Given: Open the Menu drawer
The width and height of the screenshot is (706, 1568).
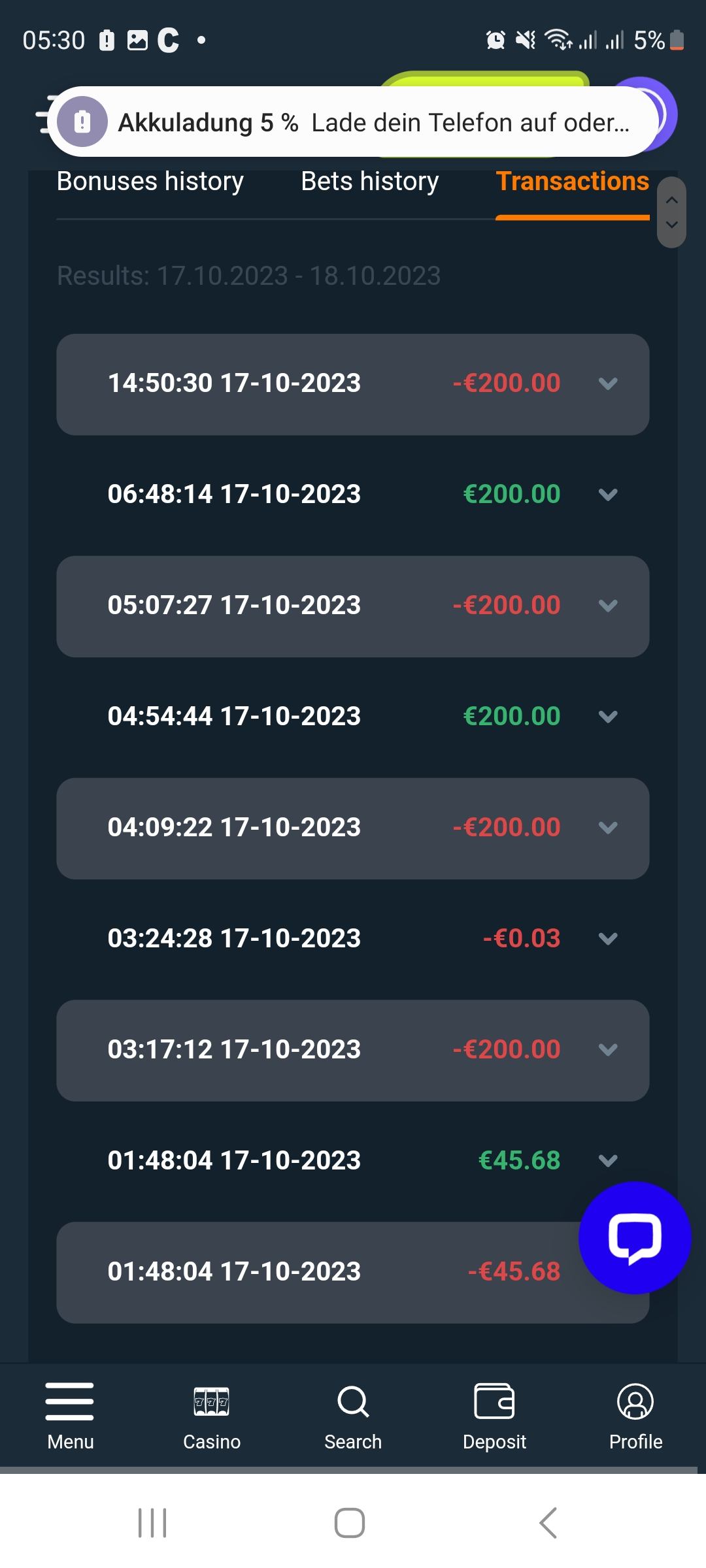Looking at the screenshot, I should click(70, 1414).
